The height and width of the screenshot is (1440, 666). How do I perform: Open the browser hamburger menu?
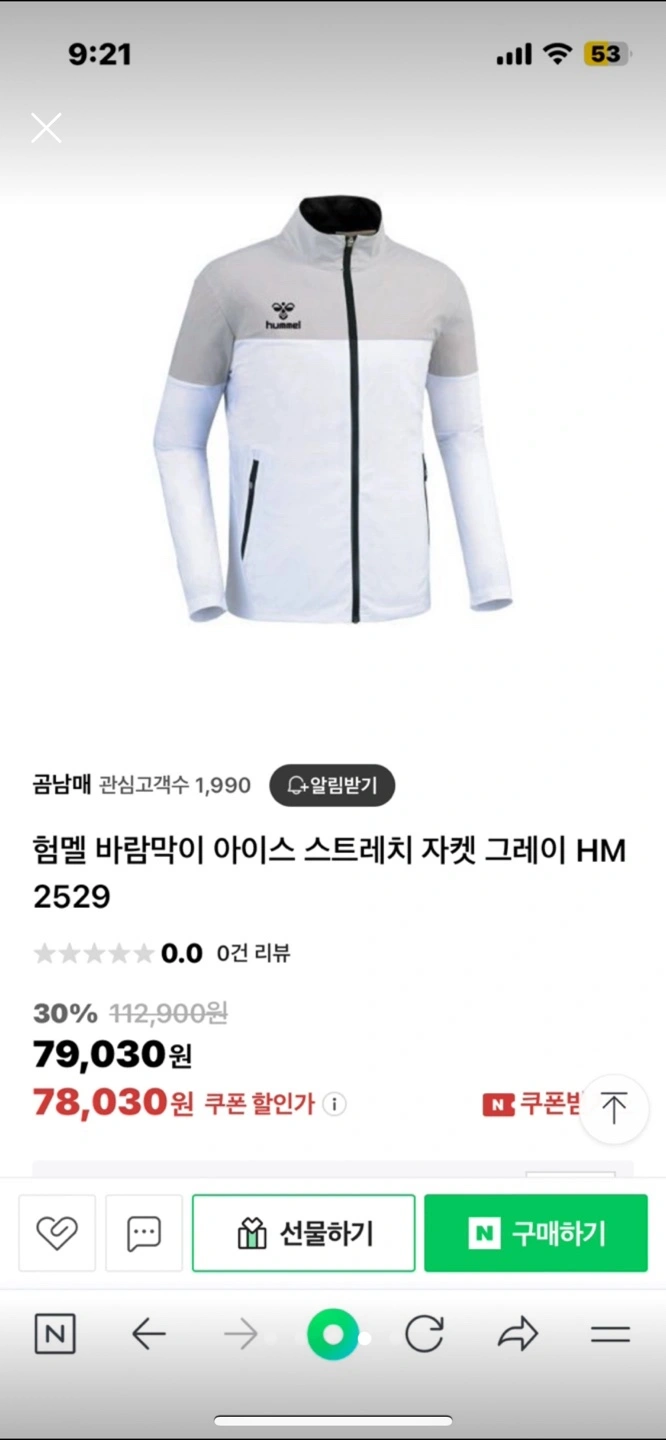[x=610, y=1335]
